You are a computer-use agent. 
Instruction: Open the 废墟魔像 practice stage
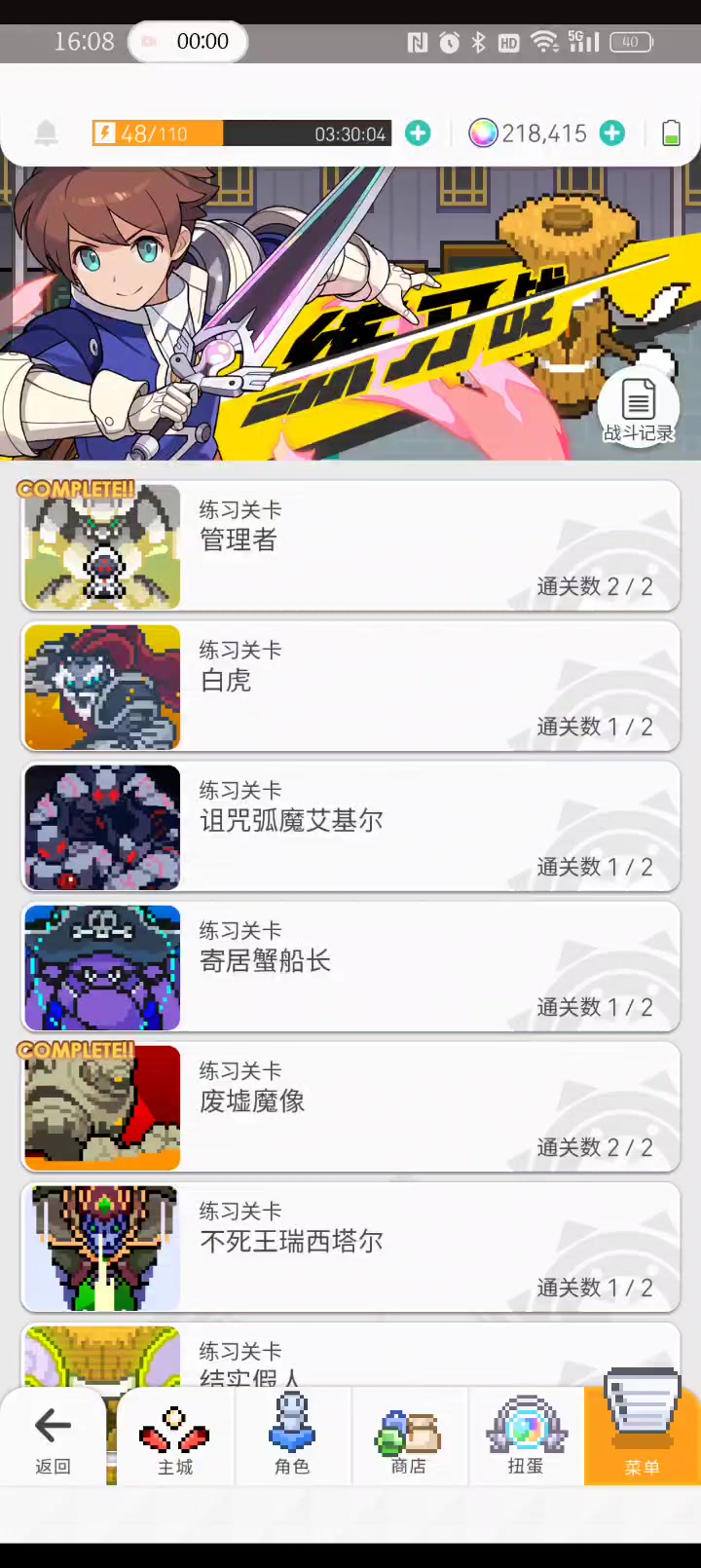(350, 1107)
